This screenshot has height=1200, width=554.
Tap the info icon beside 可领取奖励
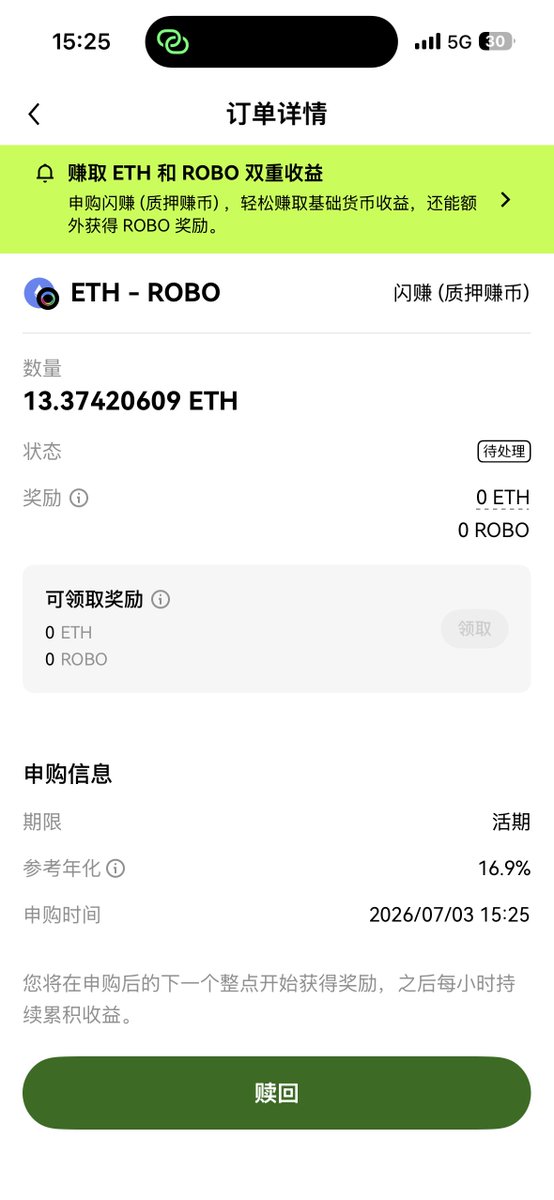coord(160,600)
